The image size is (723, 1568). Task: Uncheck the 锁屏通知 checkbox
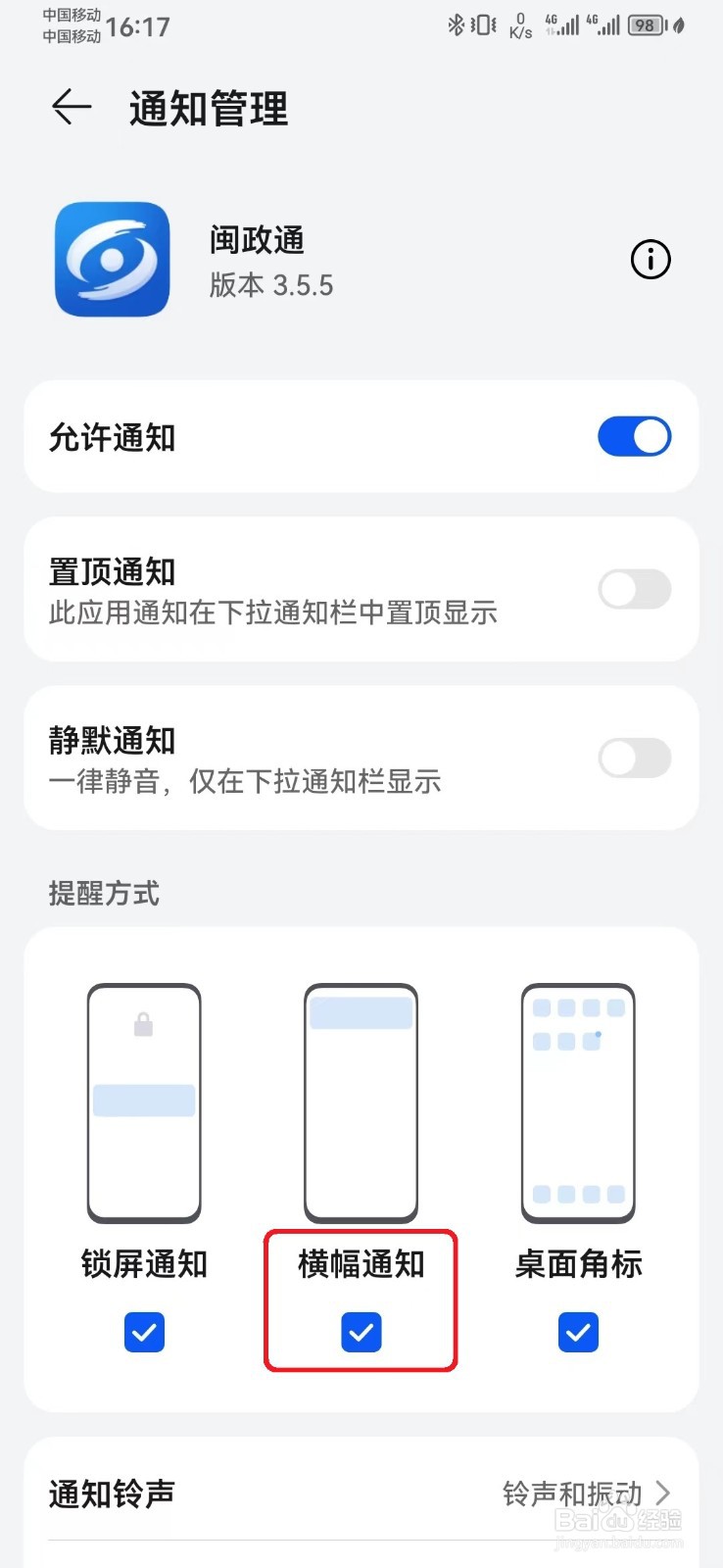(x=144, y=1332)
